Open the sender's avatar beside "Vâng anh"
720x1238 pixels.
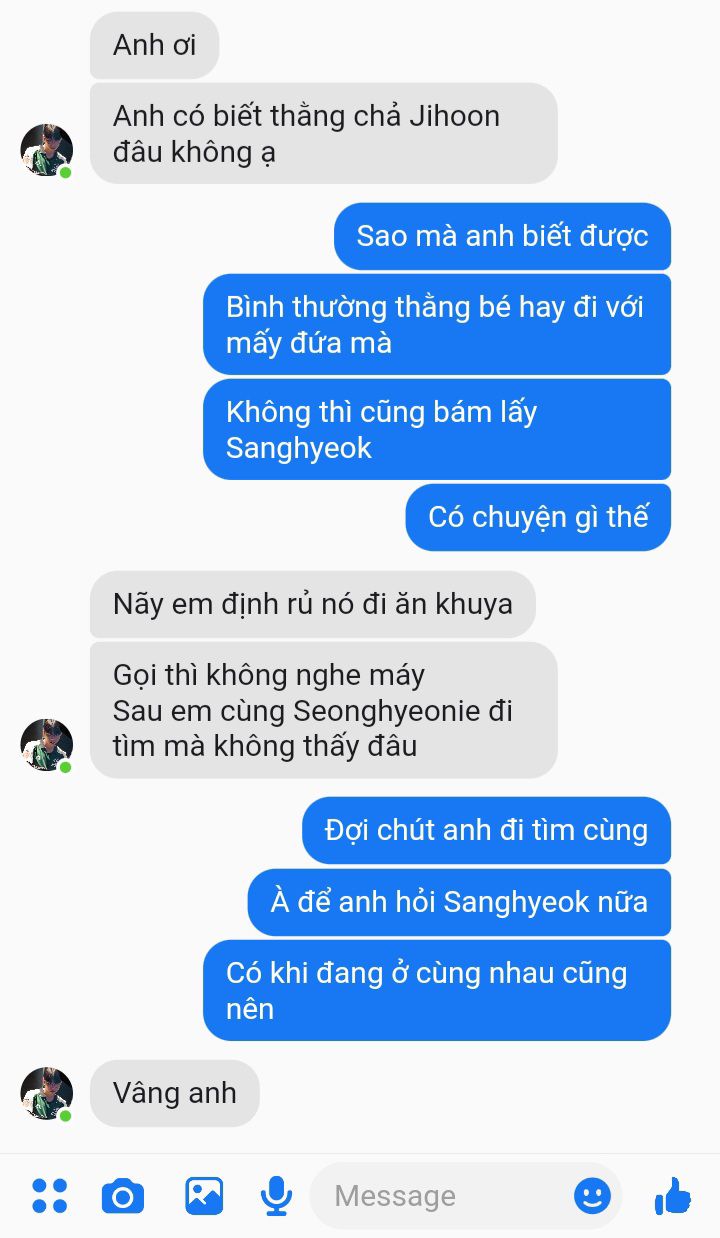47,1093
